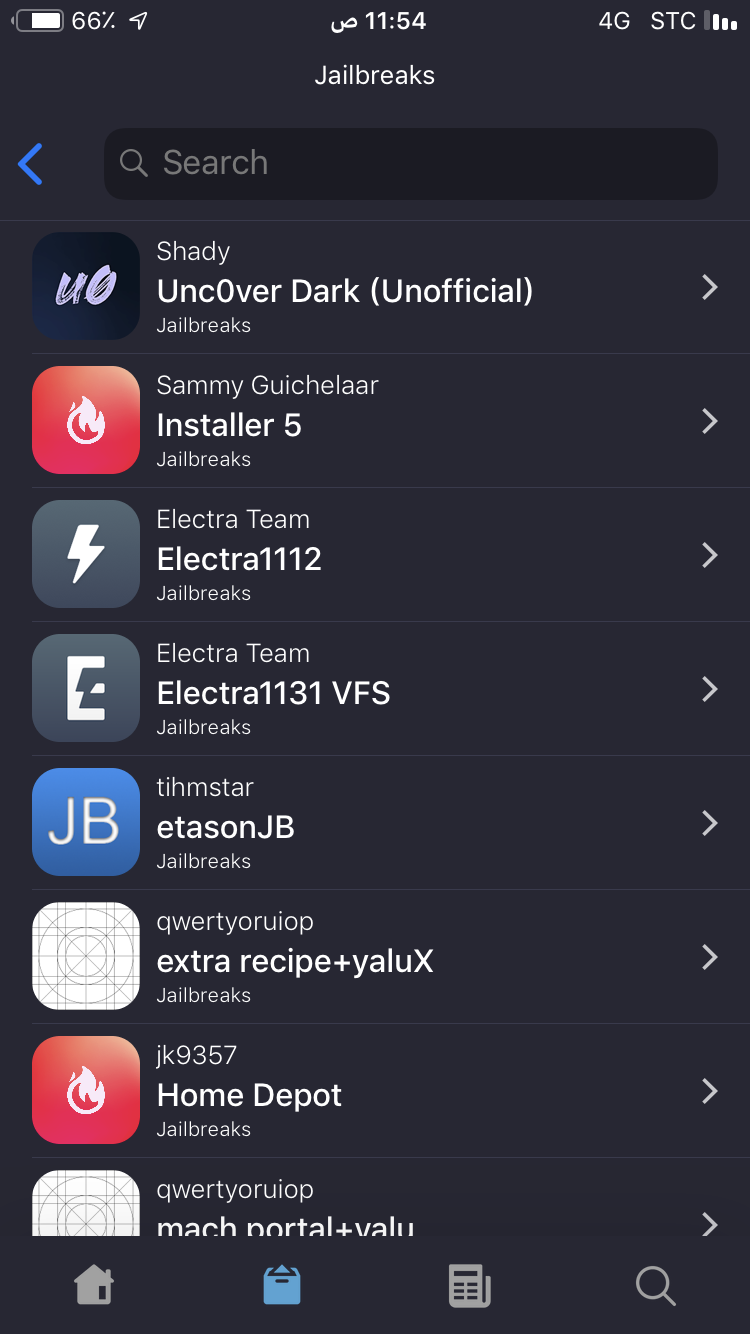Open the search tab at bottom
750x1334 pixels.
(656, 1285)
